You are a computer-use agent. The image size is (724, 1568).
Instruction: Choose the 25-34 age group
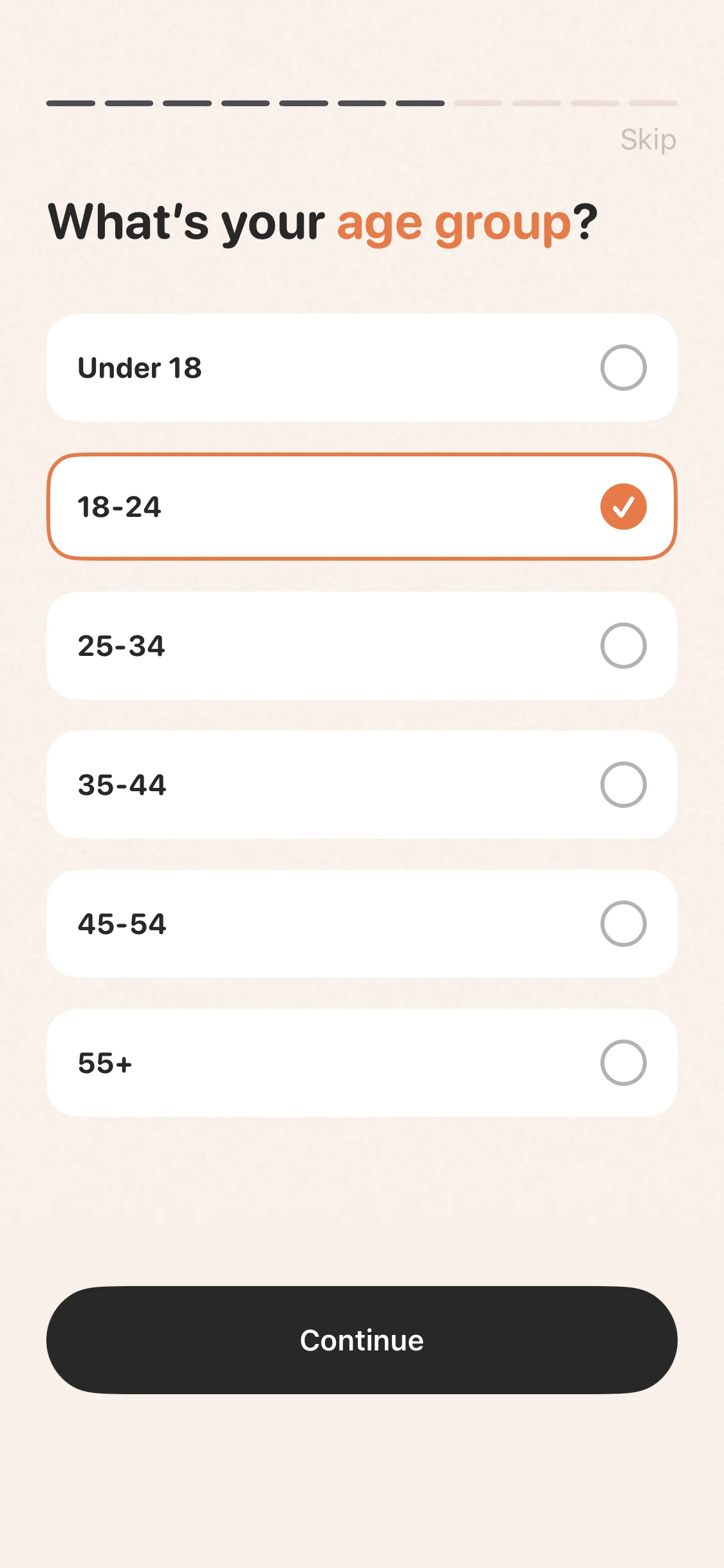362,646
